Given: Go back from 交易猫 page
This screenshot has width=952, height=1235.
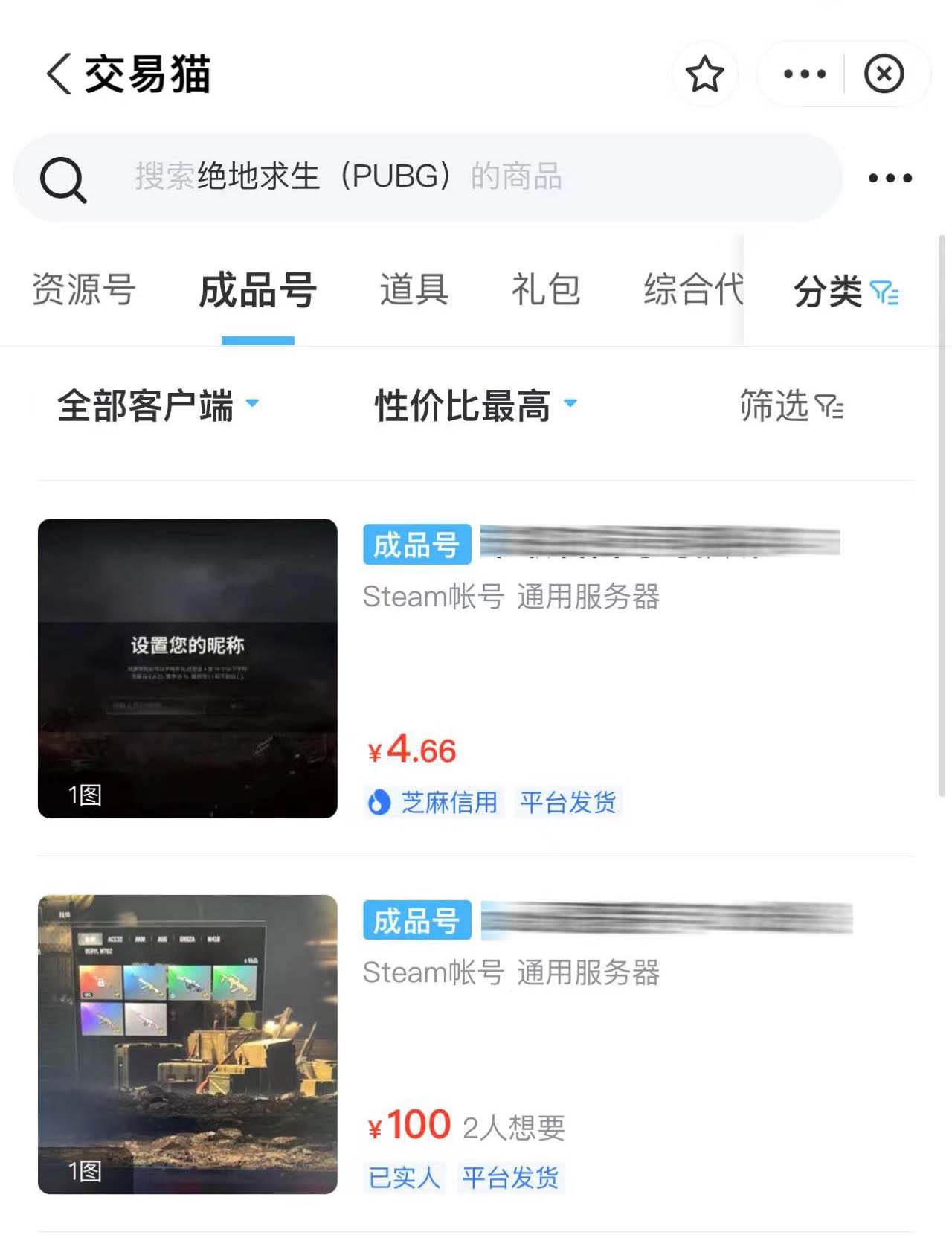Looking at the screenshot, I should pos(59,74).
